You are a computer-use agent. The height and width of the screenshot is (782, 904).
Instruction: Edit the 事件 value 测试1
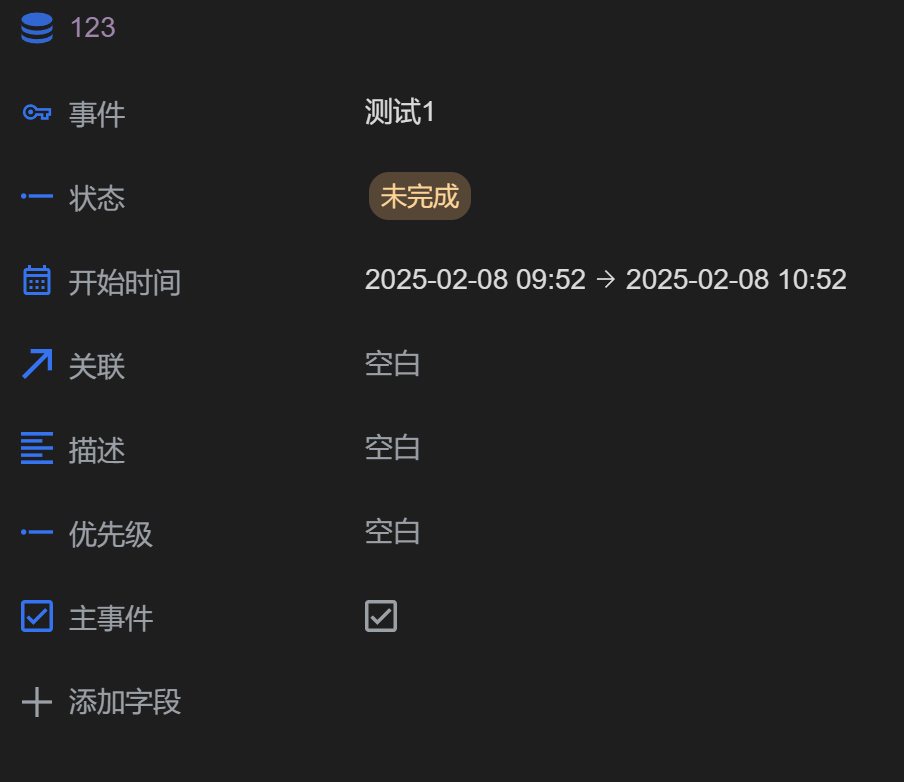click(x=400, y=112)
